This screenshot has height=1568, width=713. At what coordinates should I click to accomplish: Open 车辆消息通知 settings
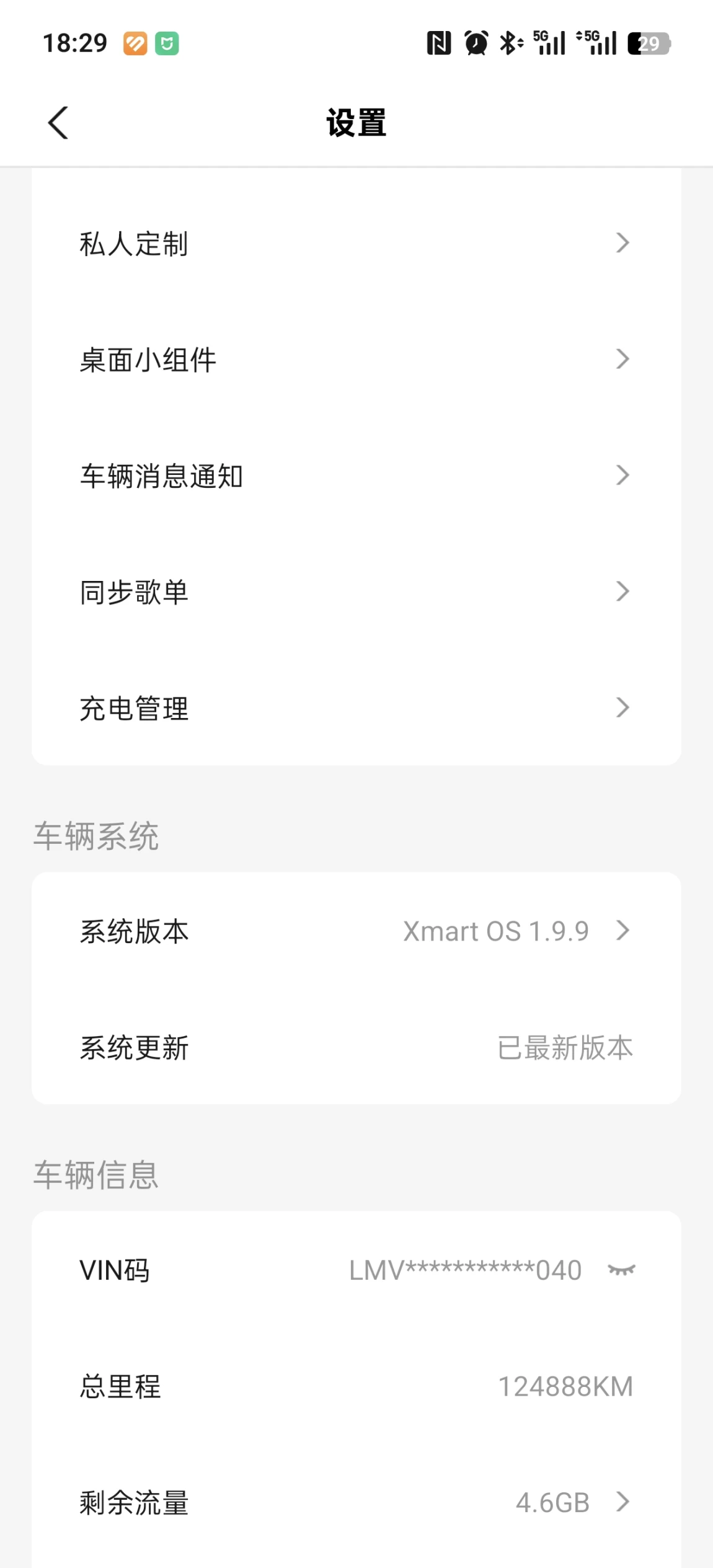click(356, 476)
